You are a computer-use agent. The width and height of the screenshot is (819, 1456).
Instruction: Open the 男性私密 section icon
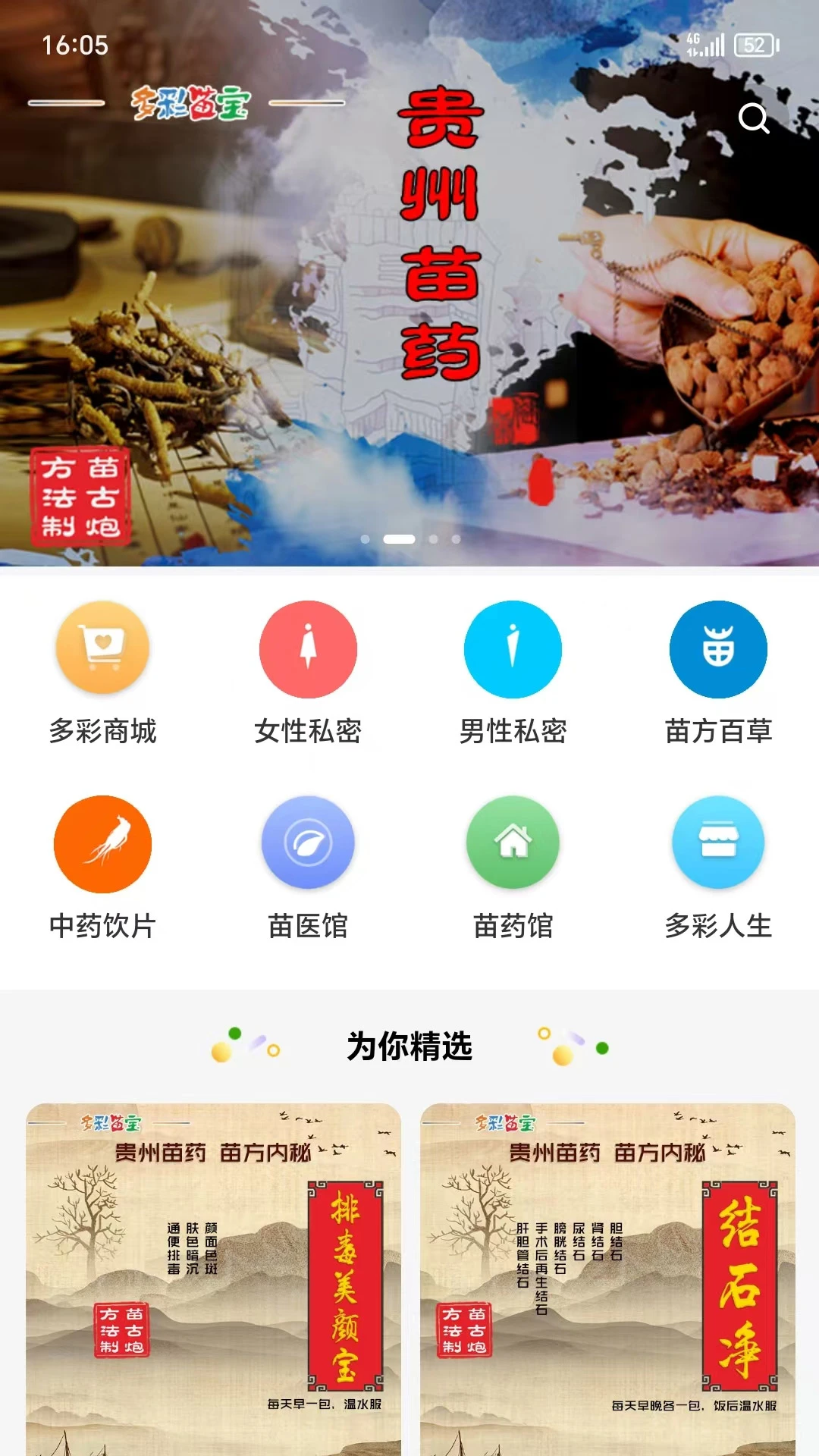click(x=512, y=649)
